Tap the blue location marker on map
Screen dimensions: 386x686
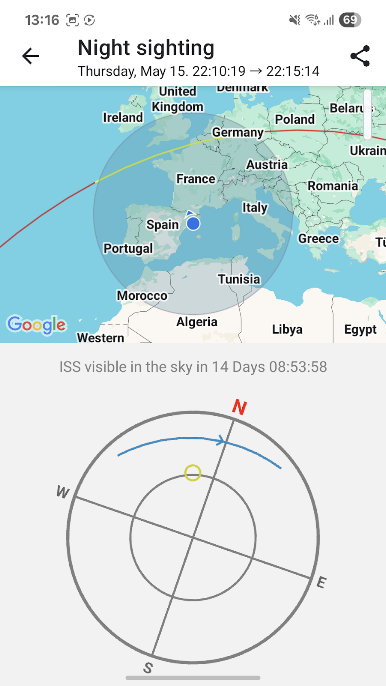click(193, 223)
